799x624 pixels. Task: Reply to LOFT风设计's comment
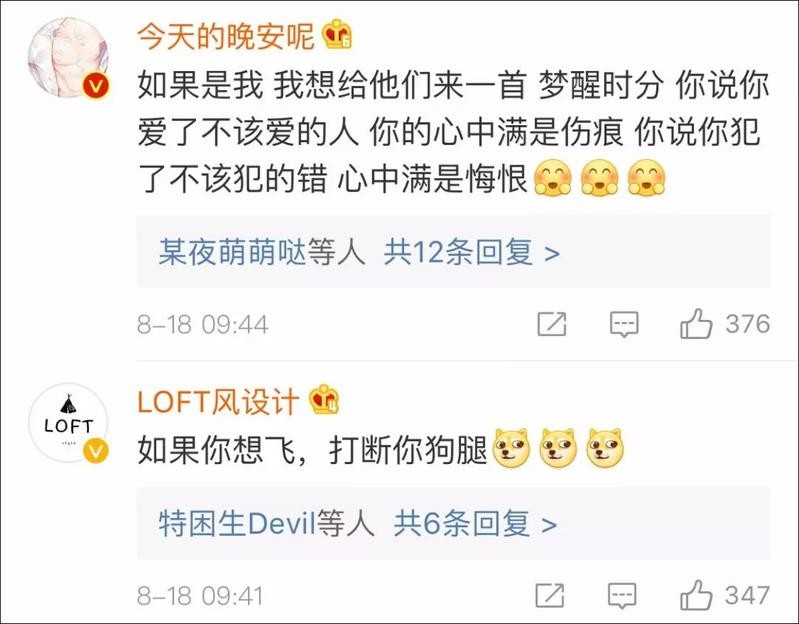click(x=624, y=594)
